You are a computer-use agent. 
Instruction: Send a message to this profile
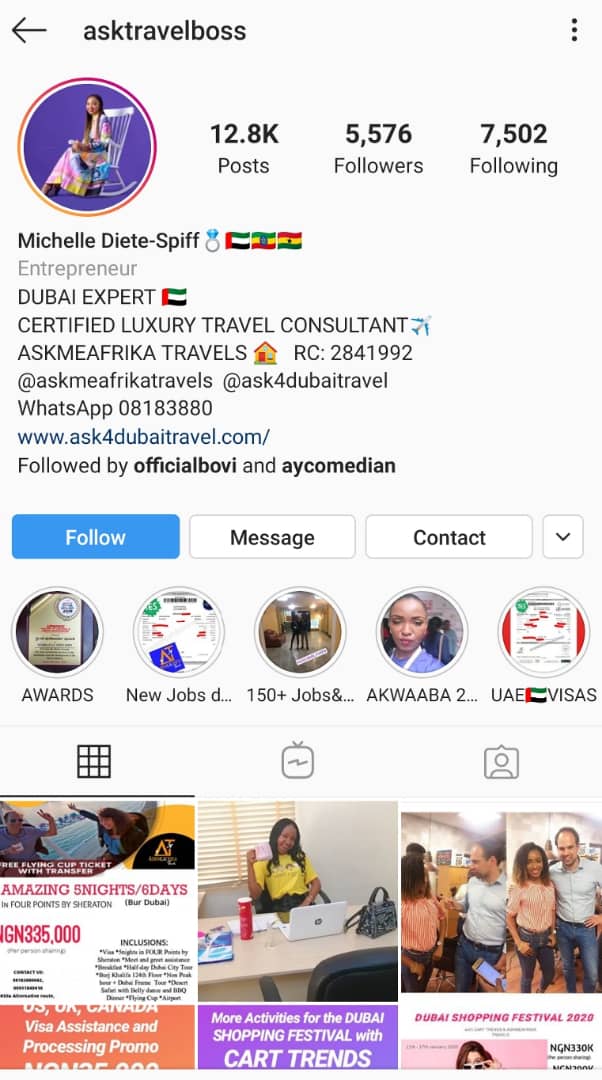(x=272, y=537)
